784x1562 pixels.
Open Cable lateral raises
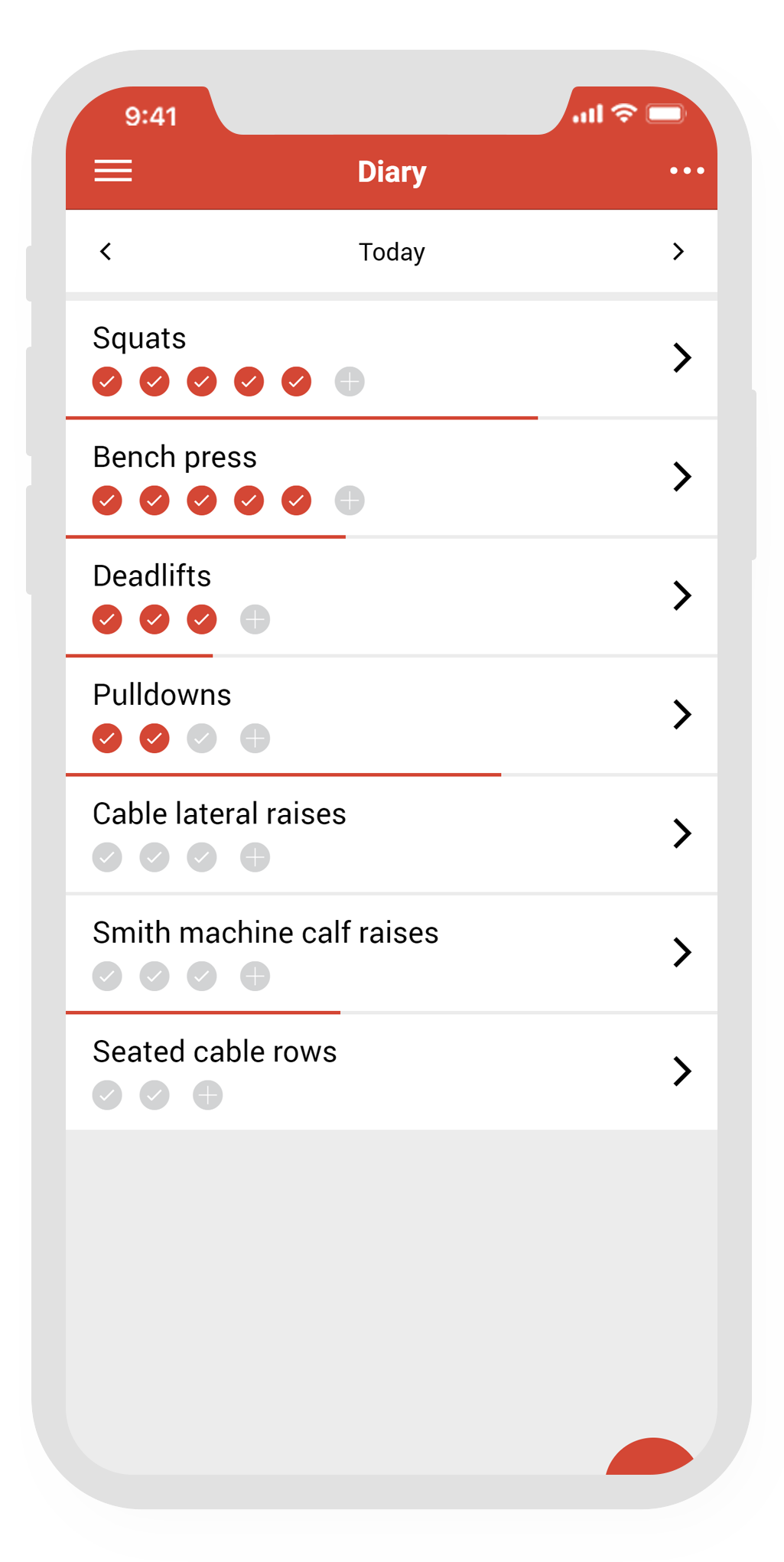(x=392, y=834)
